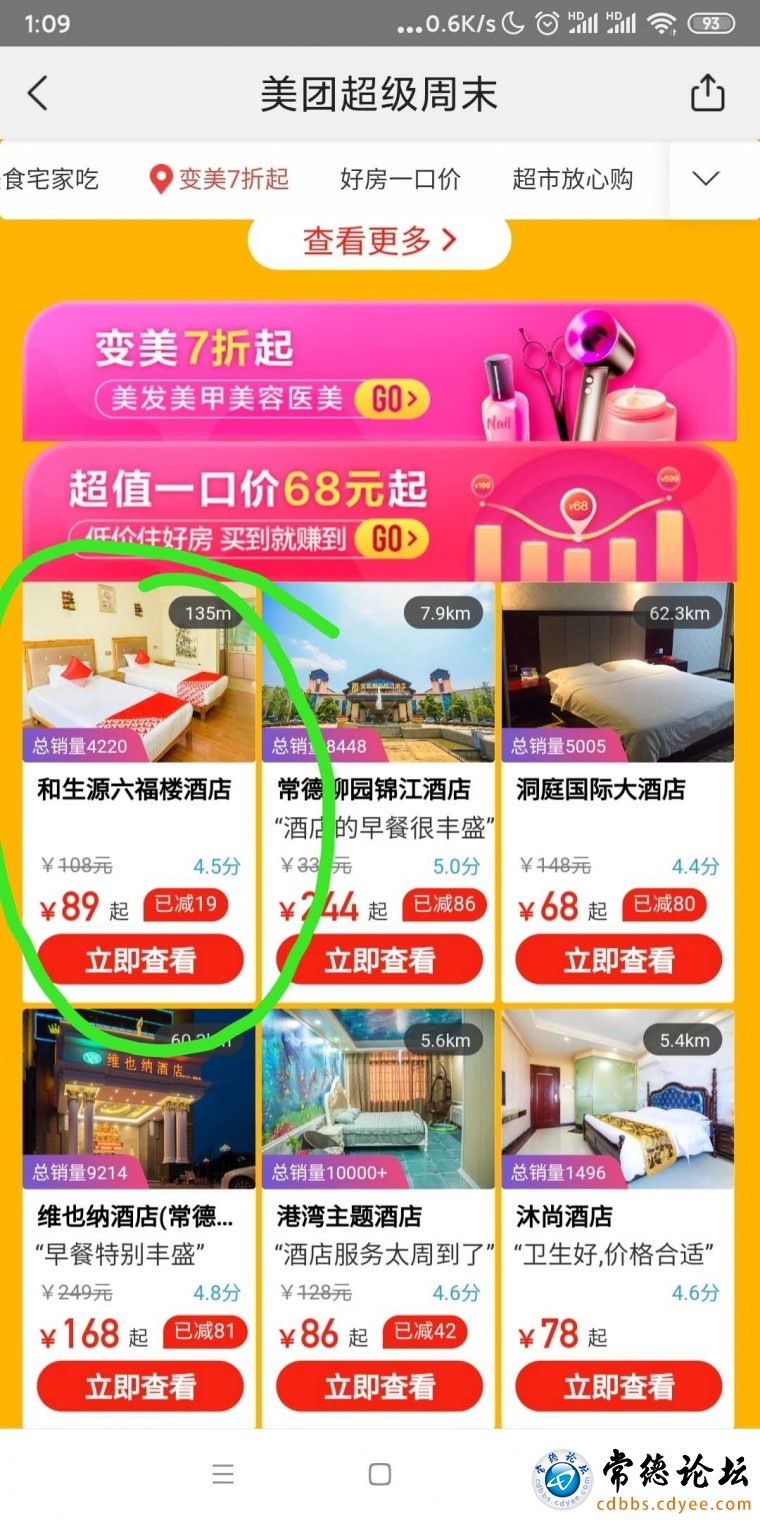Open the 沐尚酒店 room photo

pyautogui.click(x=617, y=1098)
